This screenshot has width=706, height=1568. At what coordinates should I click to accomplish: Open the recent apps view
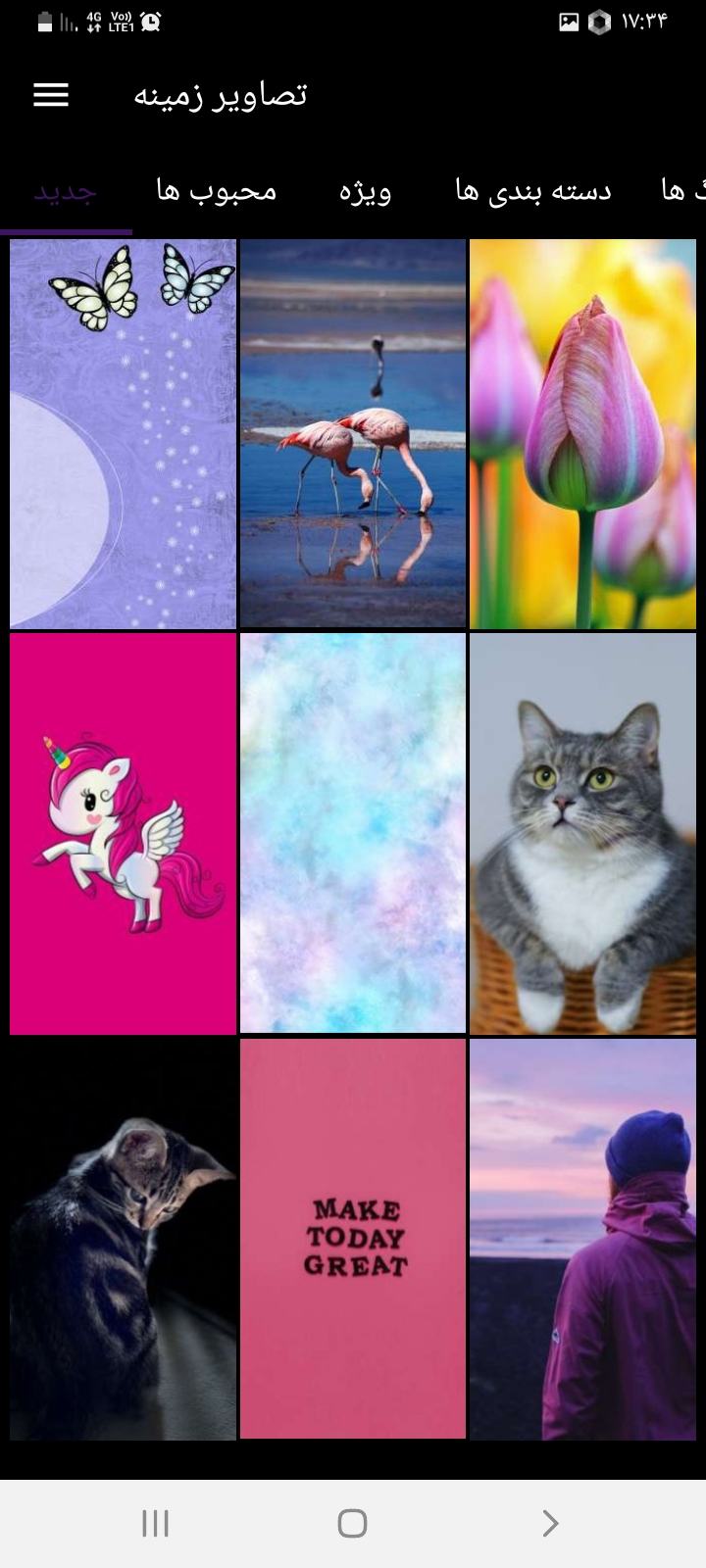[155, 1523]
